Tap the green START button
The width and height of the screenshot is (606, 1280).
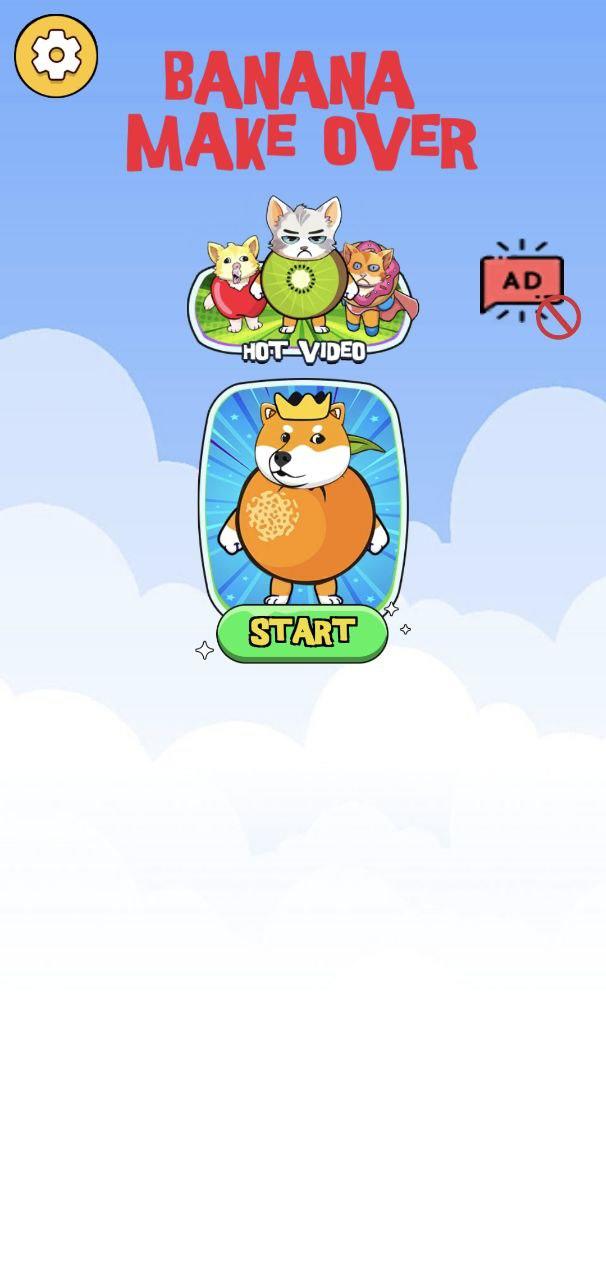point(302,633)
